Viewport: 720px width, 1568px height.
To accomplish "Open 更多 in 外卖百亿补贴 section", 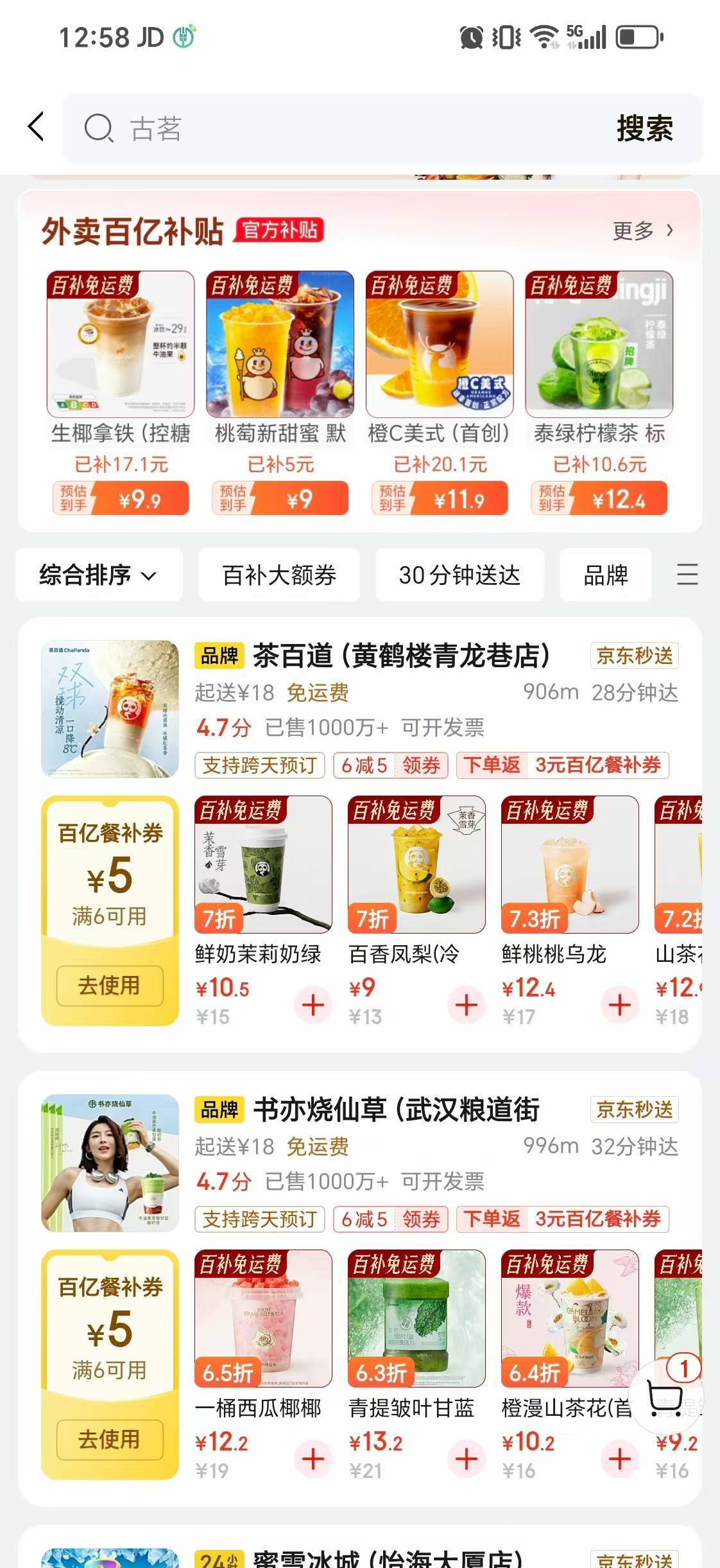I will click(642, 231).
